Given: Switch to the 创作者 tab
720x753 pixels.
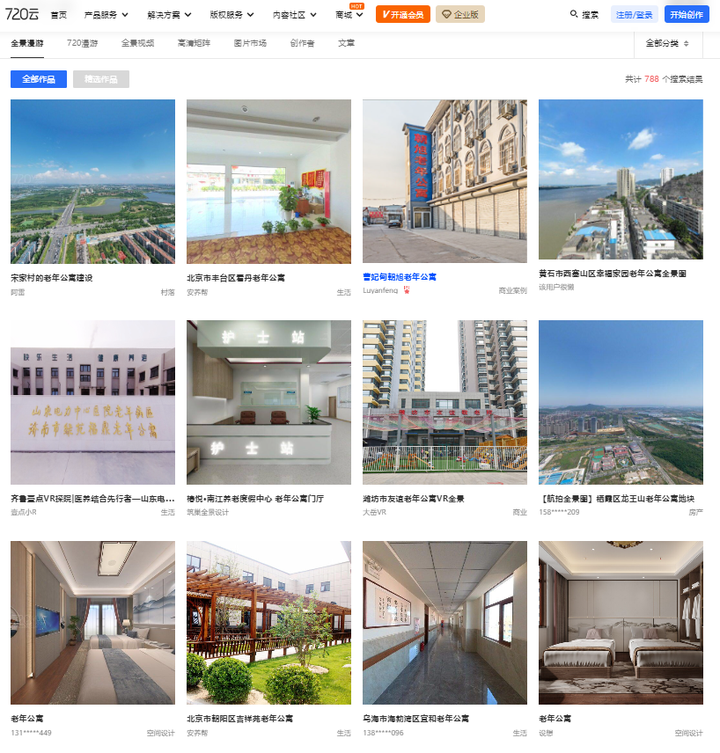Looking at the screenshot, I should [302, 44].
